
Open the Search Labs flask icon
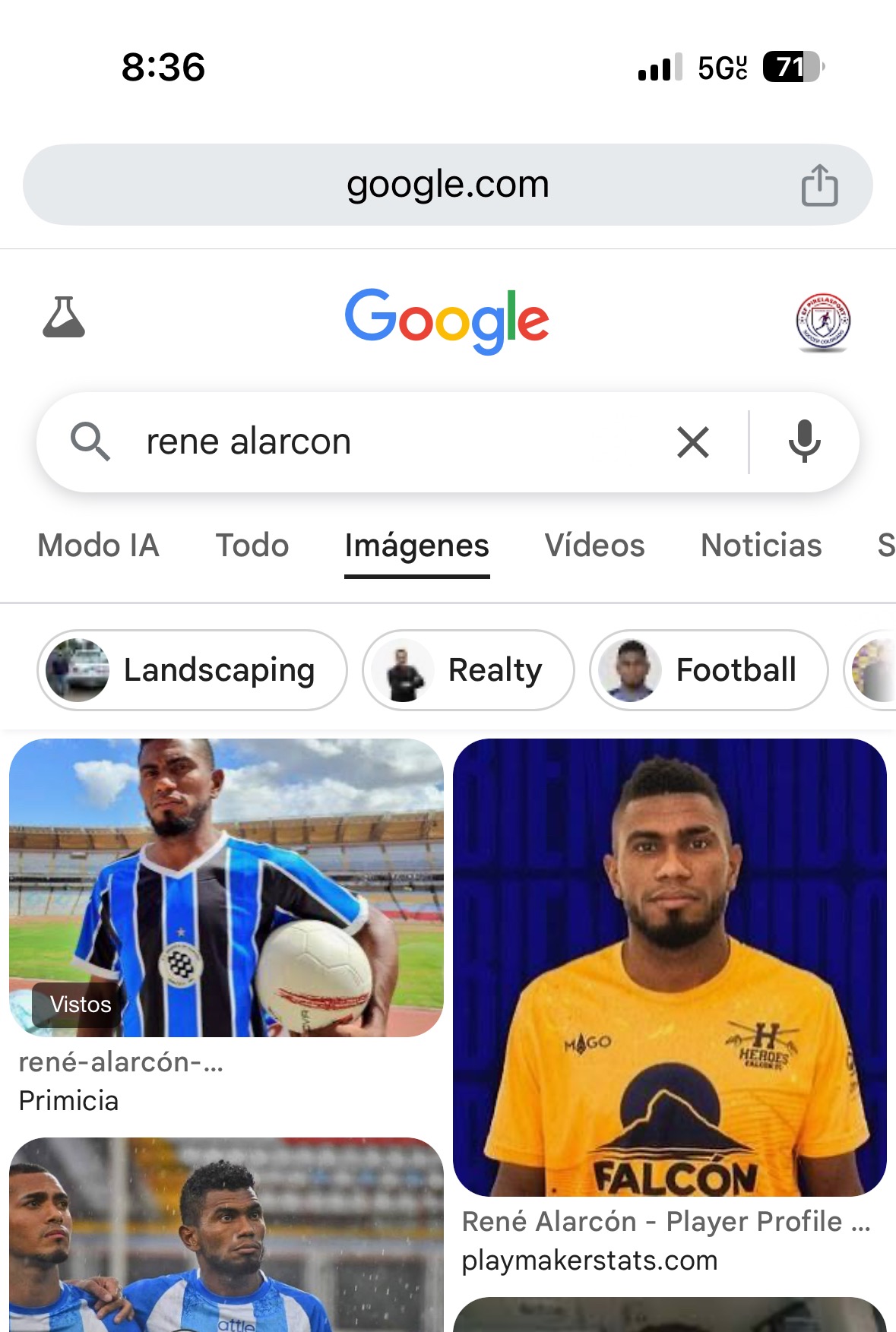[x=64, y=318]
